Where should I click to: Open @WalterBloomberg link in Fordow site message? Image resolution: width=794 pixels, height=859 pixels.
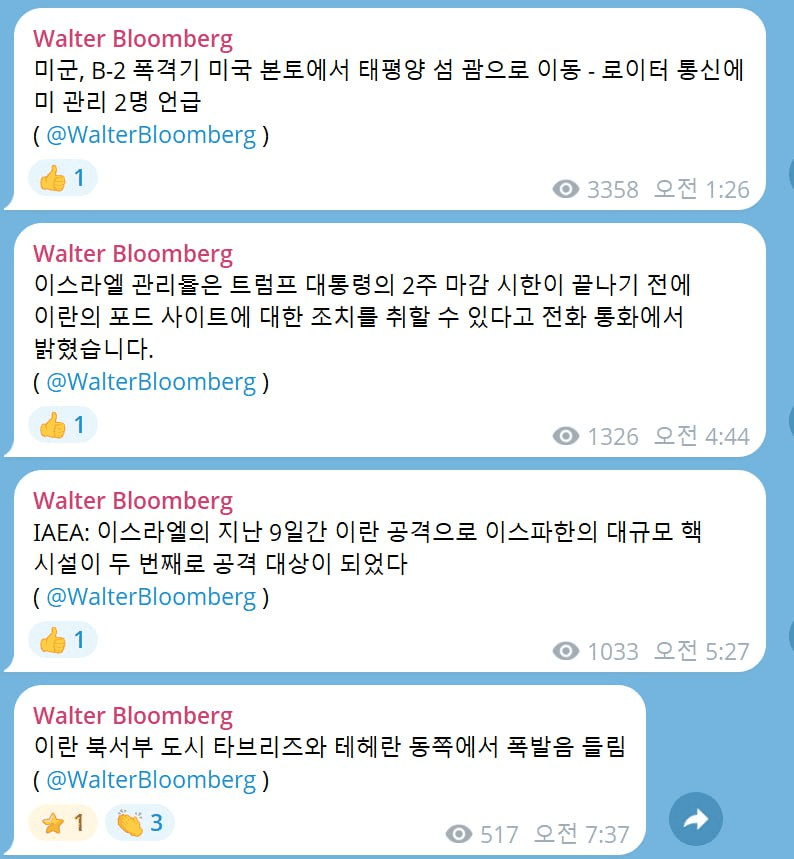click(150, 382)
